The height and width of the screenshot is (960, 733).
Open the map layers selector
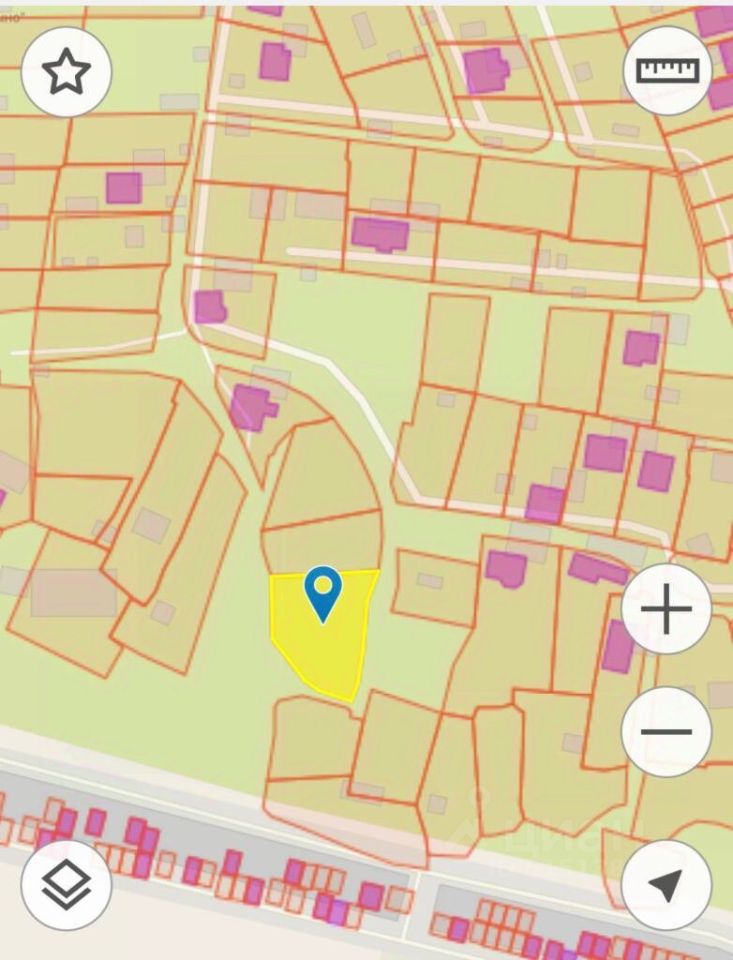click(66, 885)
